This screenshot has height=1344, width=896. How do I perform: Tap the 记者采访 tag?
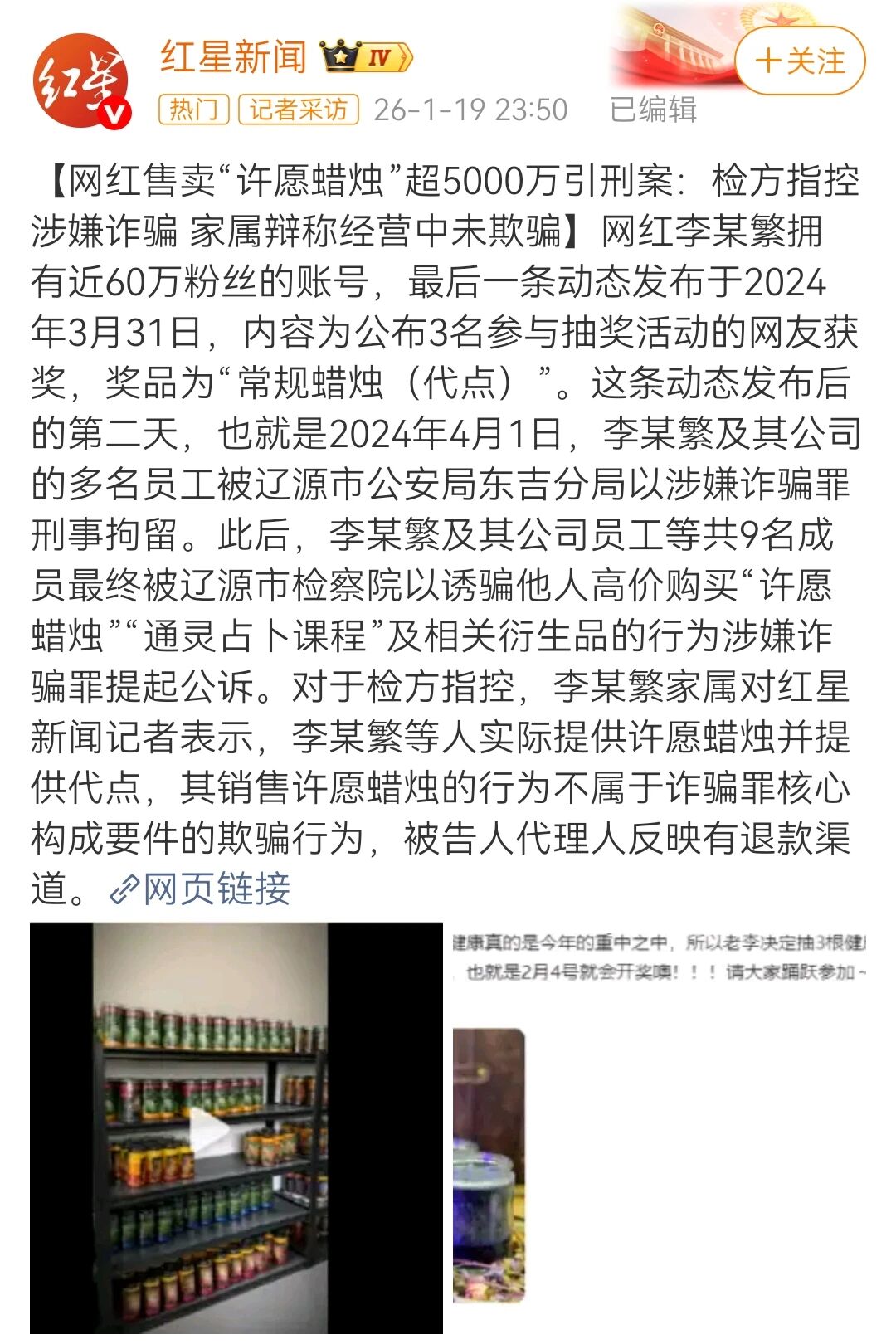pos(299,109)
